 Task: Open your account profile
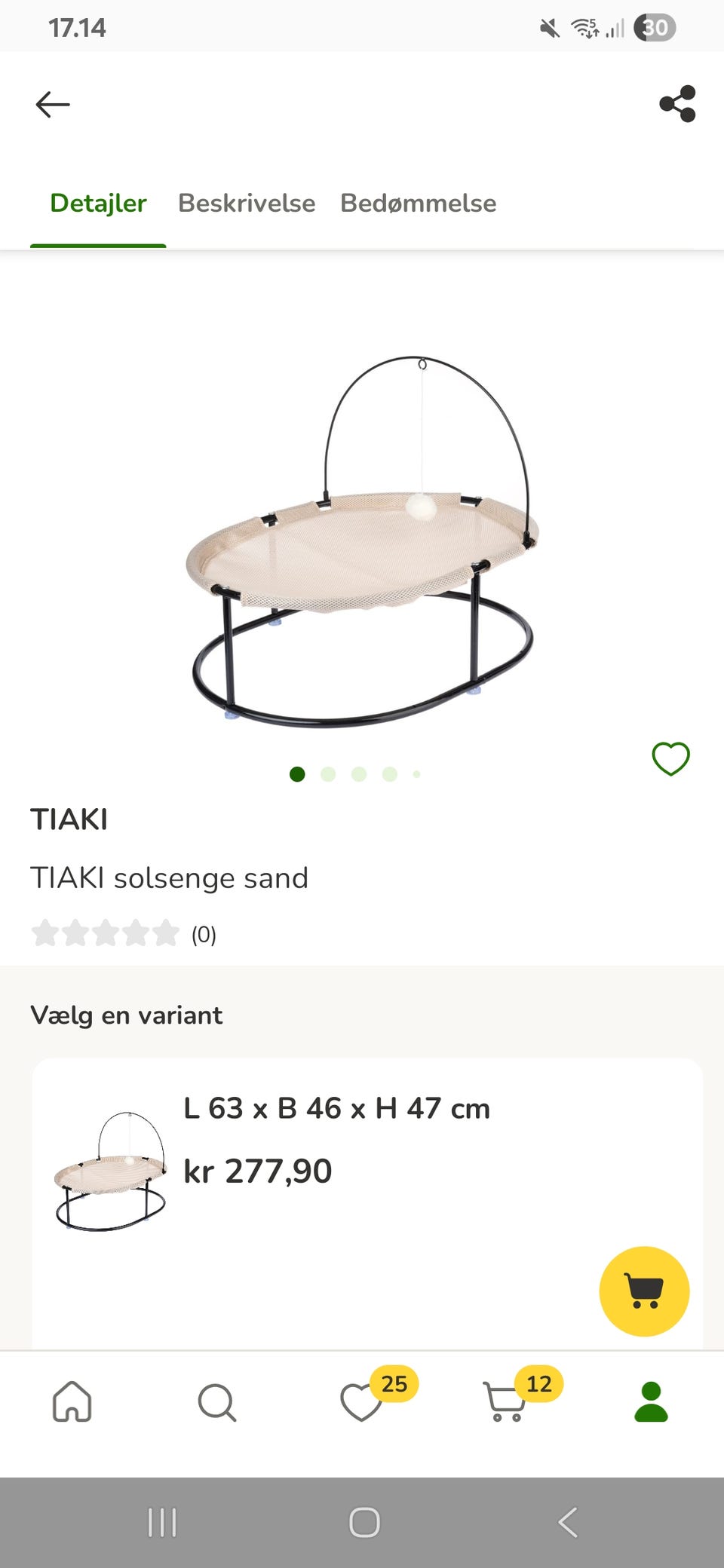tap(652, 1402)
